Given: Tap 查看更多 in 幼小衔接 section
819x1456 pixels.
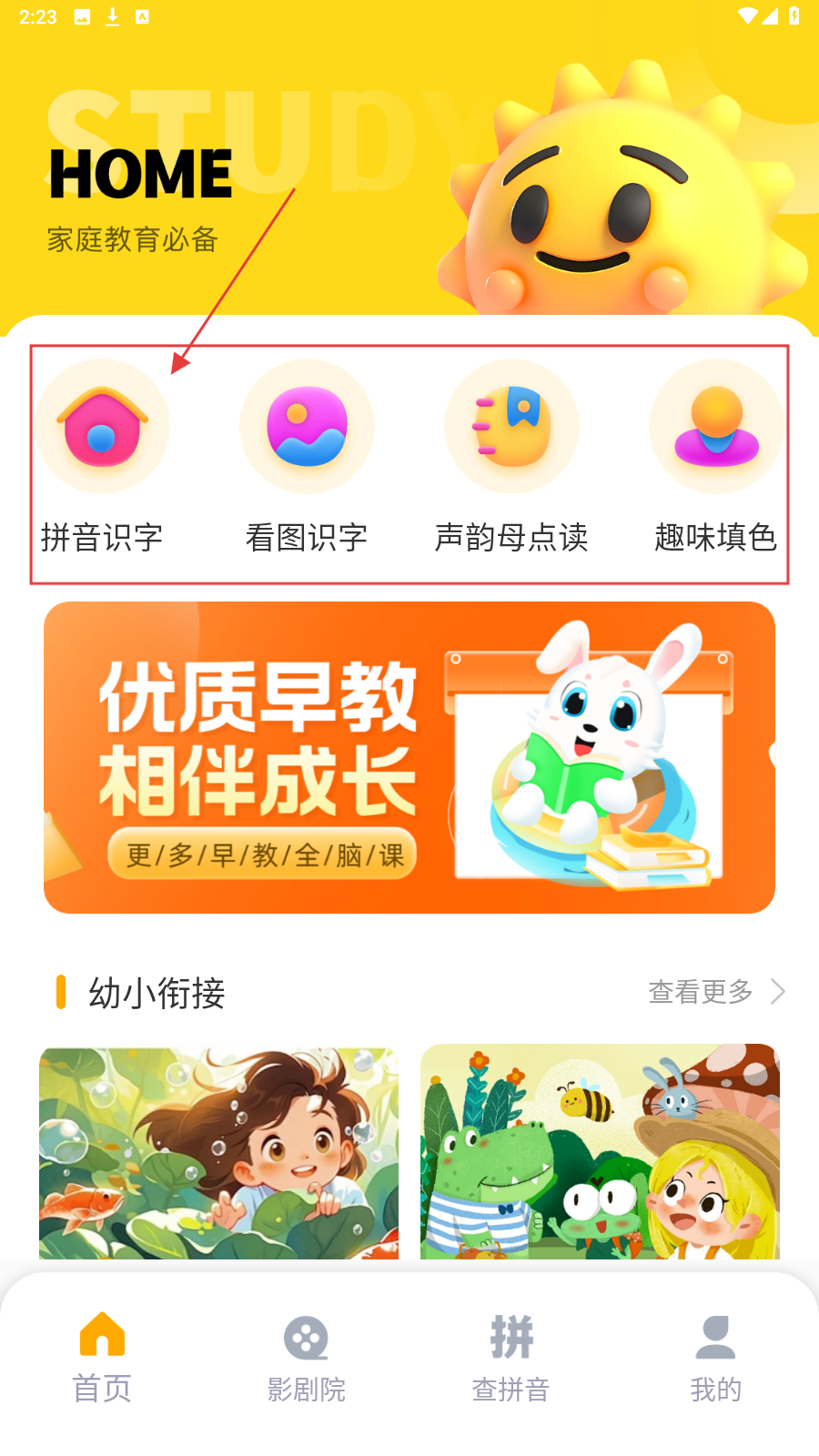Looking at the screenshot, I should coord(715,991).
